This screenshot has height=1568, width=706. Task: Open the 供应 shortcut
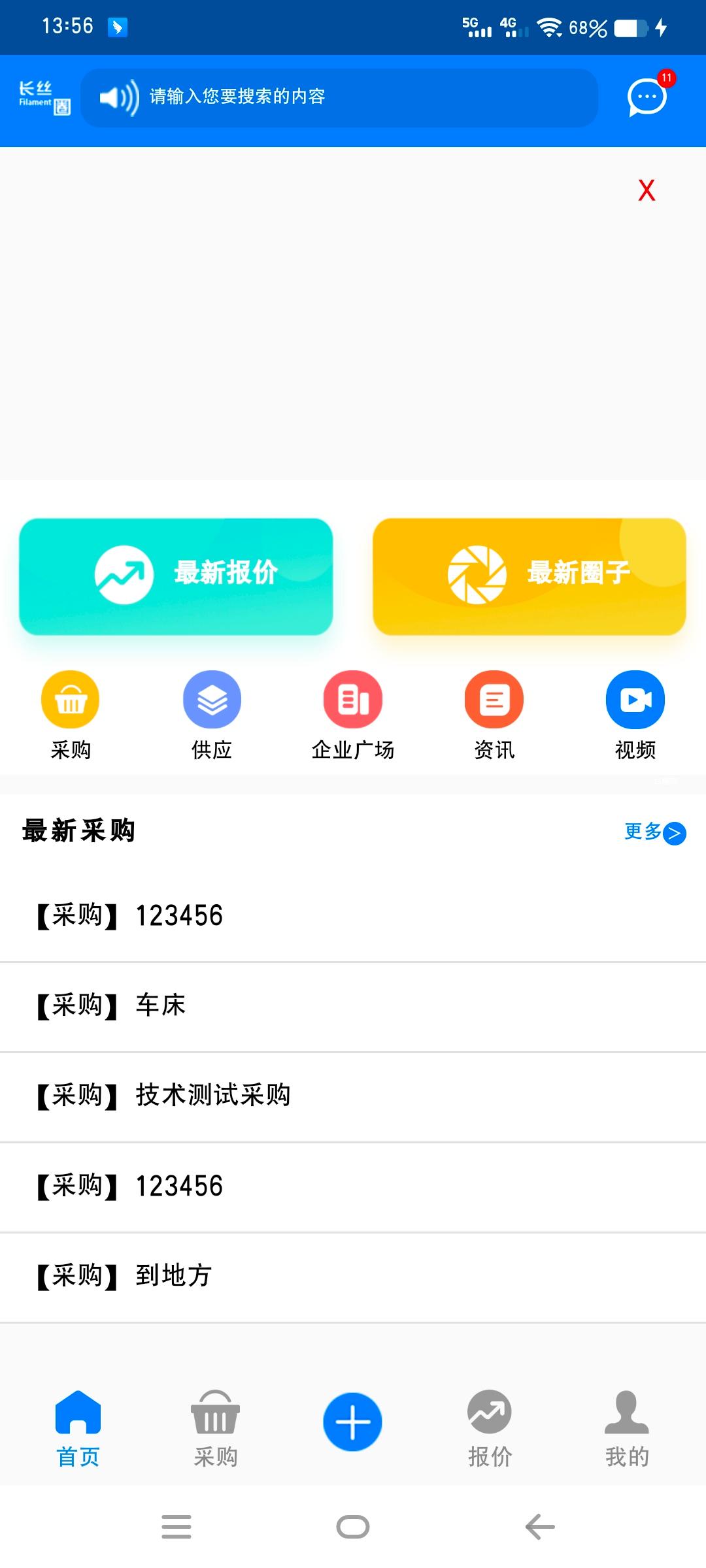[212, 715]
